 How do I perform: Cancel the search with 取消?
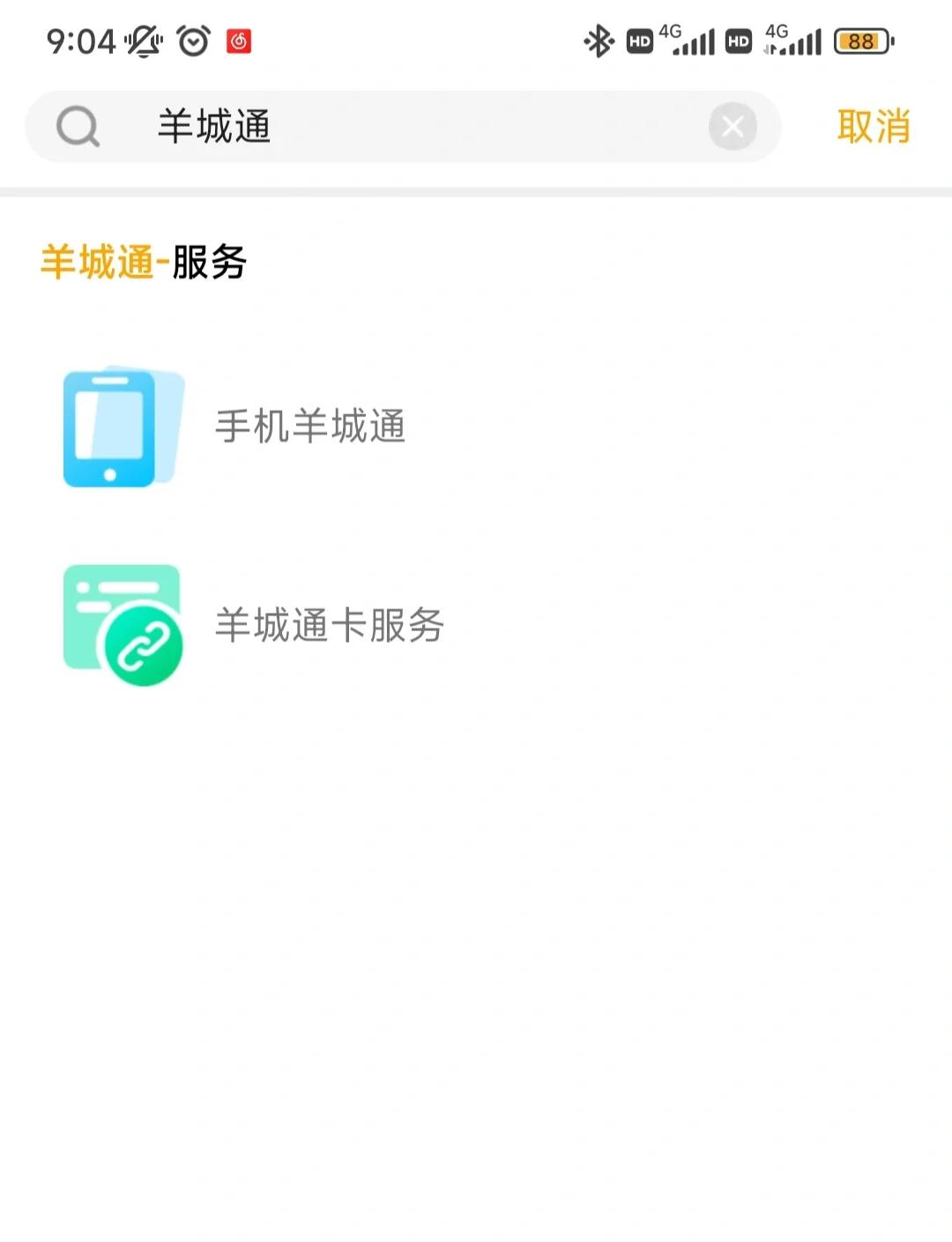tap(873, 127)
